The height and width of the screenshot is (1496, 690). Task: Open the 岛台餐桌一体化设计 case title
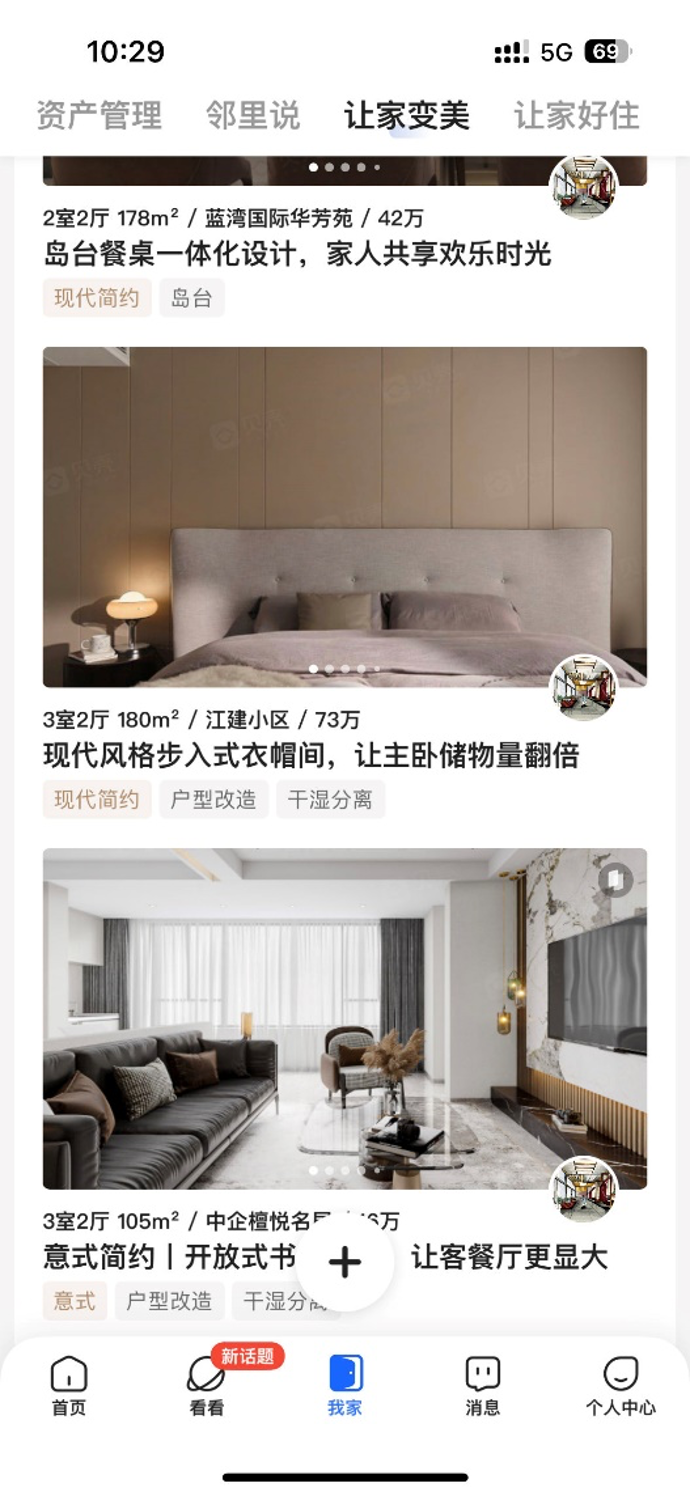point(297,253)
